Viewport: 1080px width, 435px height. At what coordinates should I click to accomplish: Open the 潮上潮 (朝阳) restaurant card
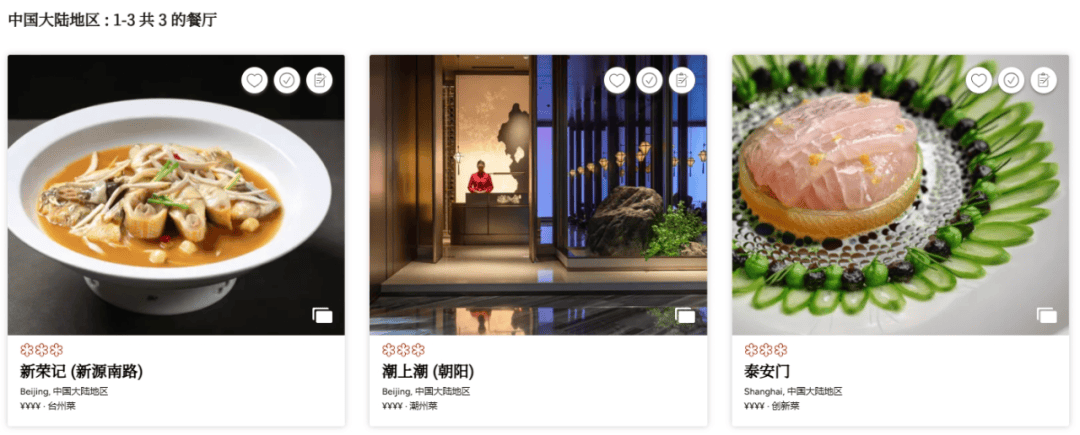coord(428,371)
